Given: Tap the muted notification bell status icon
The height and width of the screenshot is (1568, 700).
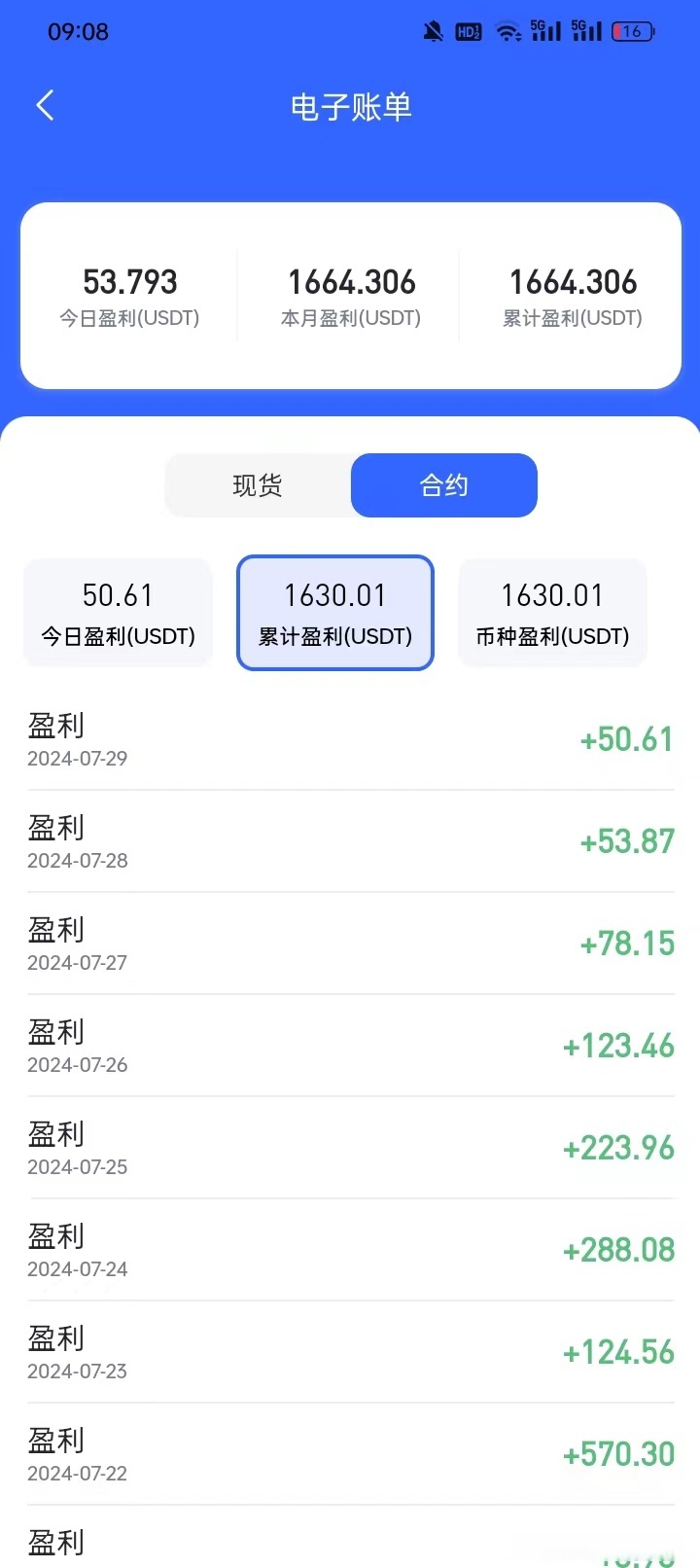Looking at the screenshot, I should [x=433, y=31].
